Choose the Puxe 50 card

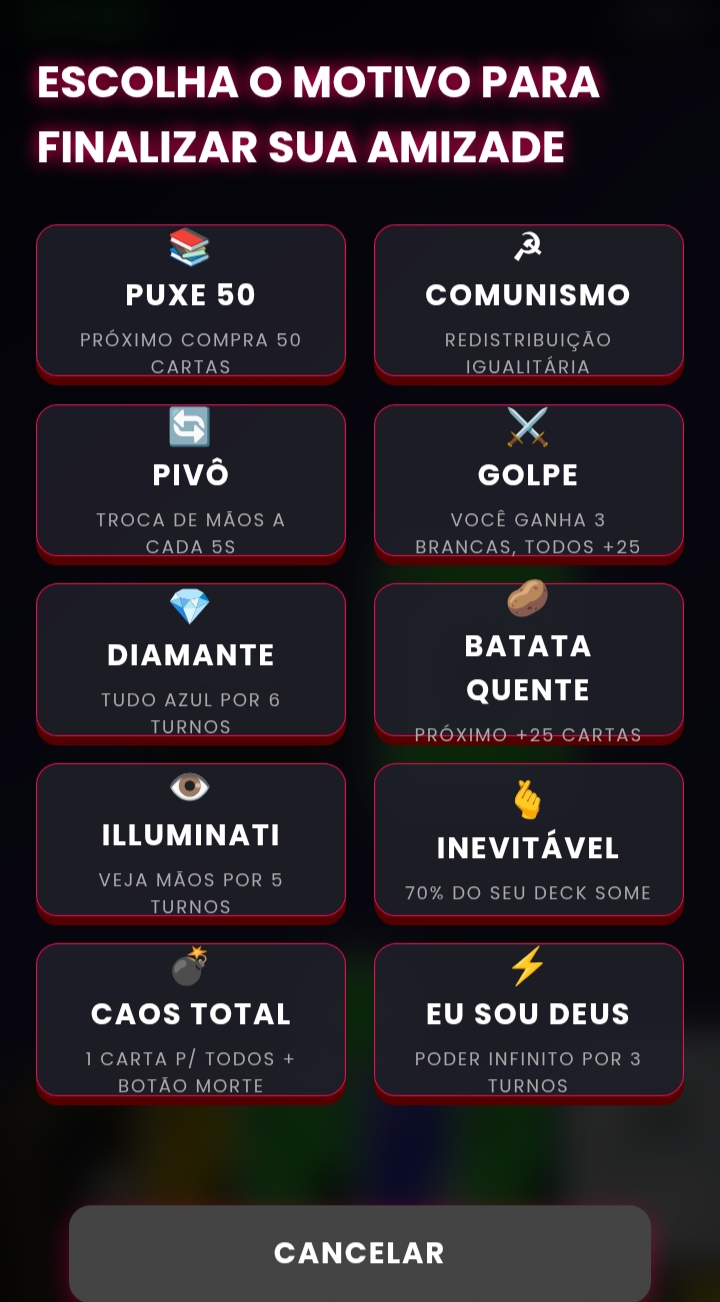tap(191, 301)
